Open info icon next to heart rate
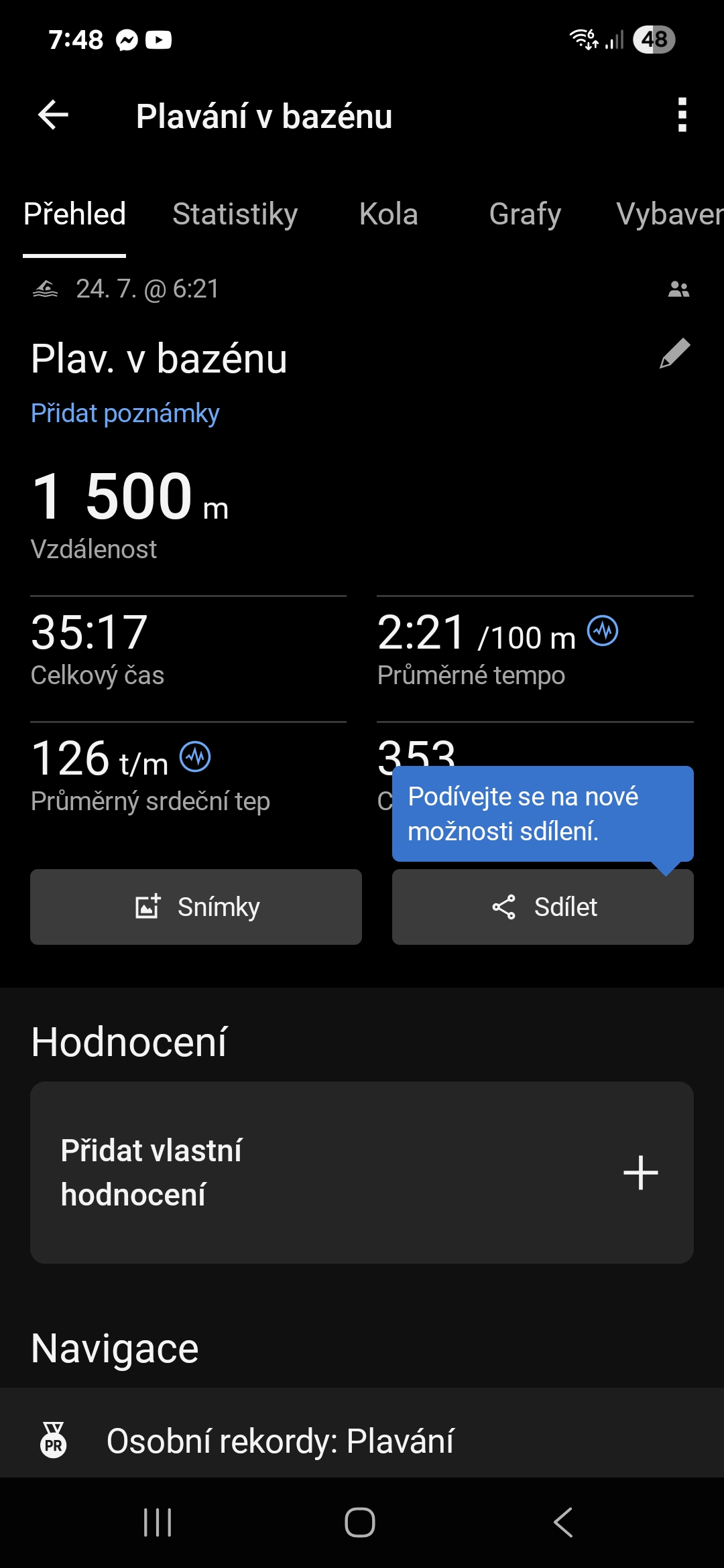724x1568 pixels. (x=195, y=757)
